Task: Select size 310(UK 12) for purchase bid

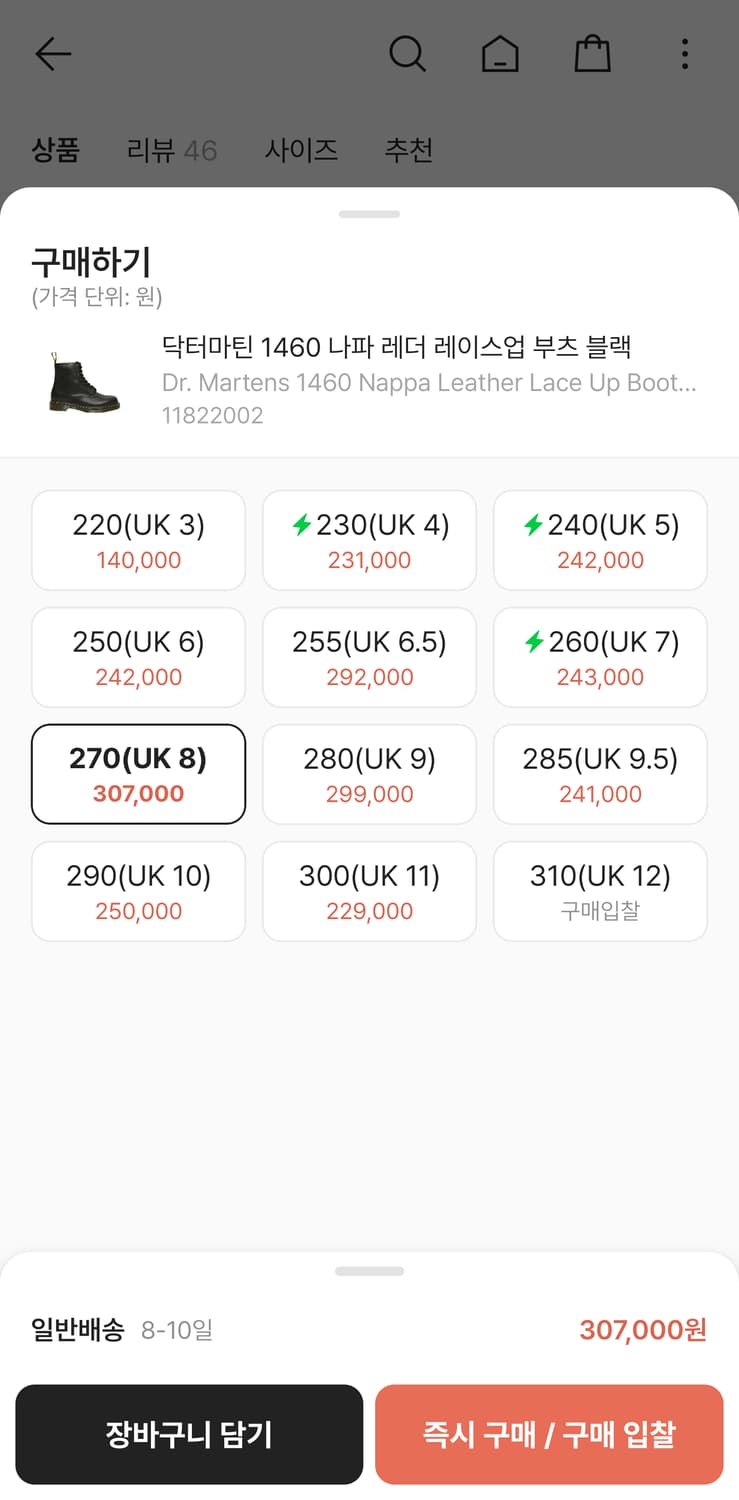Action: (599, 891)
